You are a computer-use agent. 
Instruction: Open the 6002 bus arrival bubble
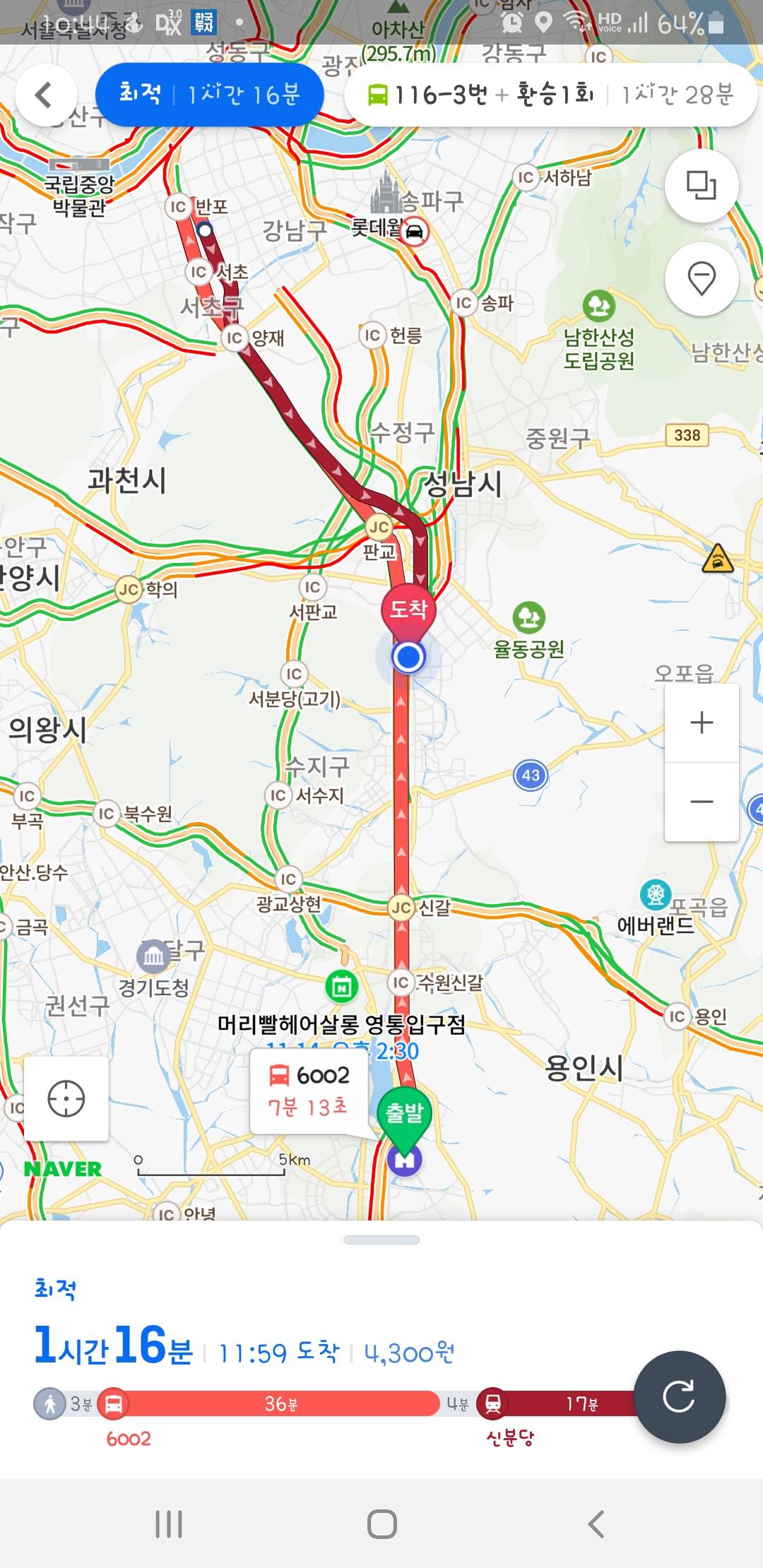pos(309,1091)
